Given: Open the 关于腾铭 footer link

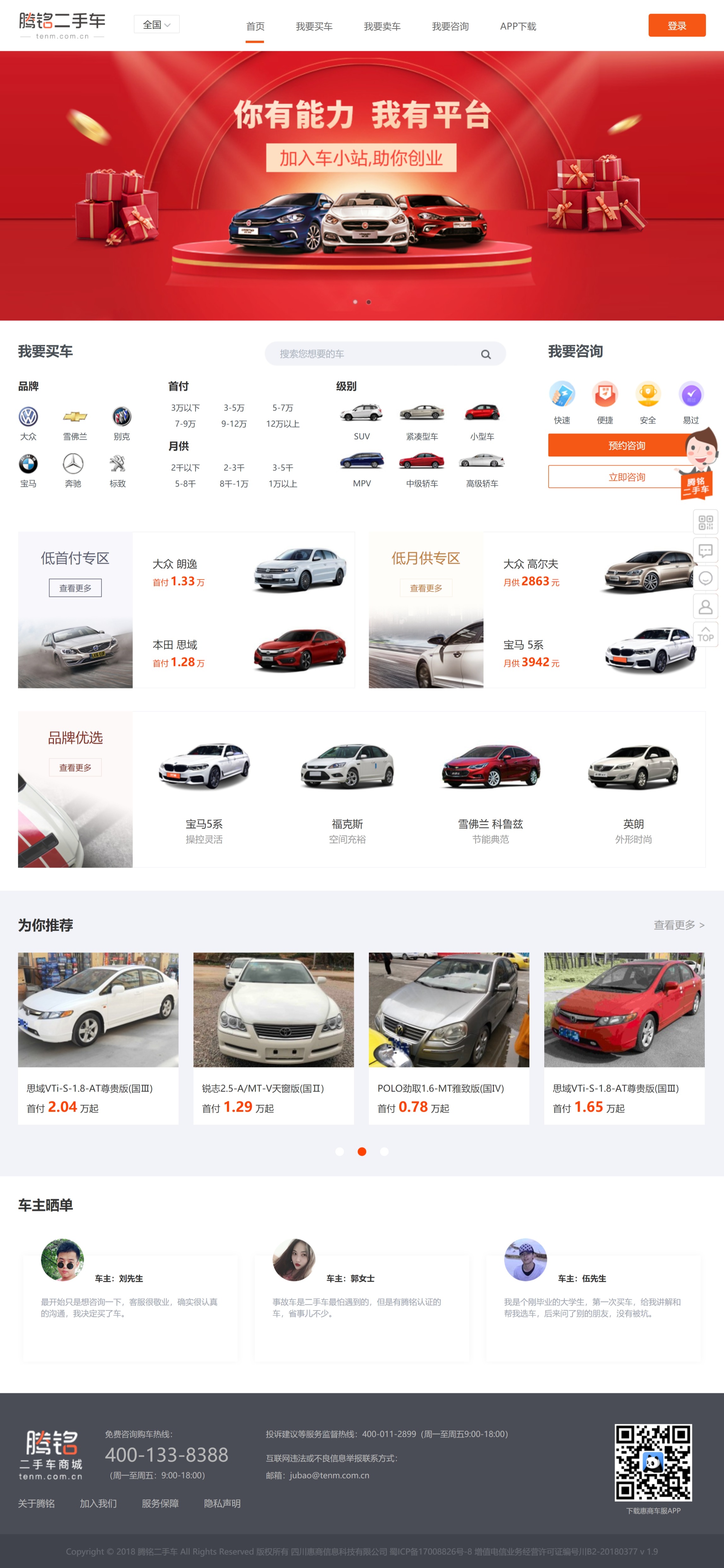Looking at the screenshot, I should (x=37, y=1503).
